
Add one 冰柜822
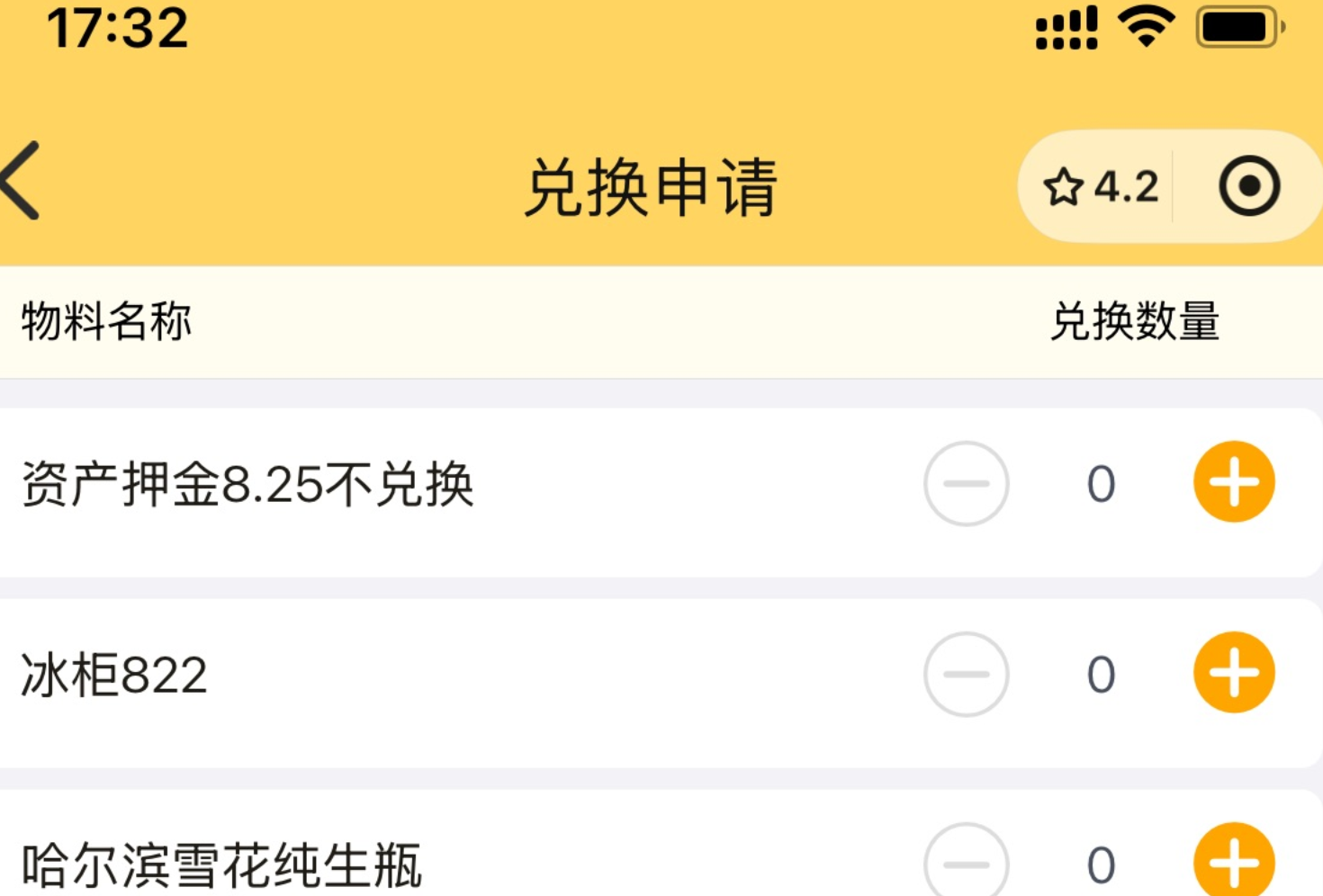1234,673
